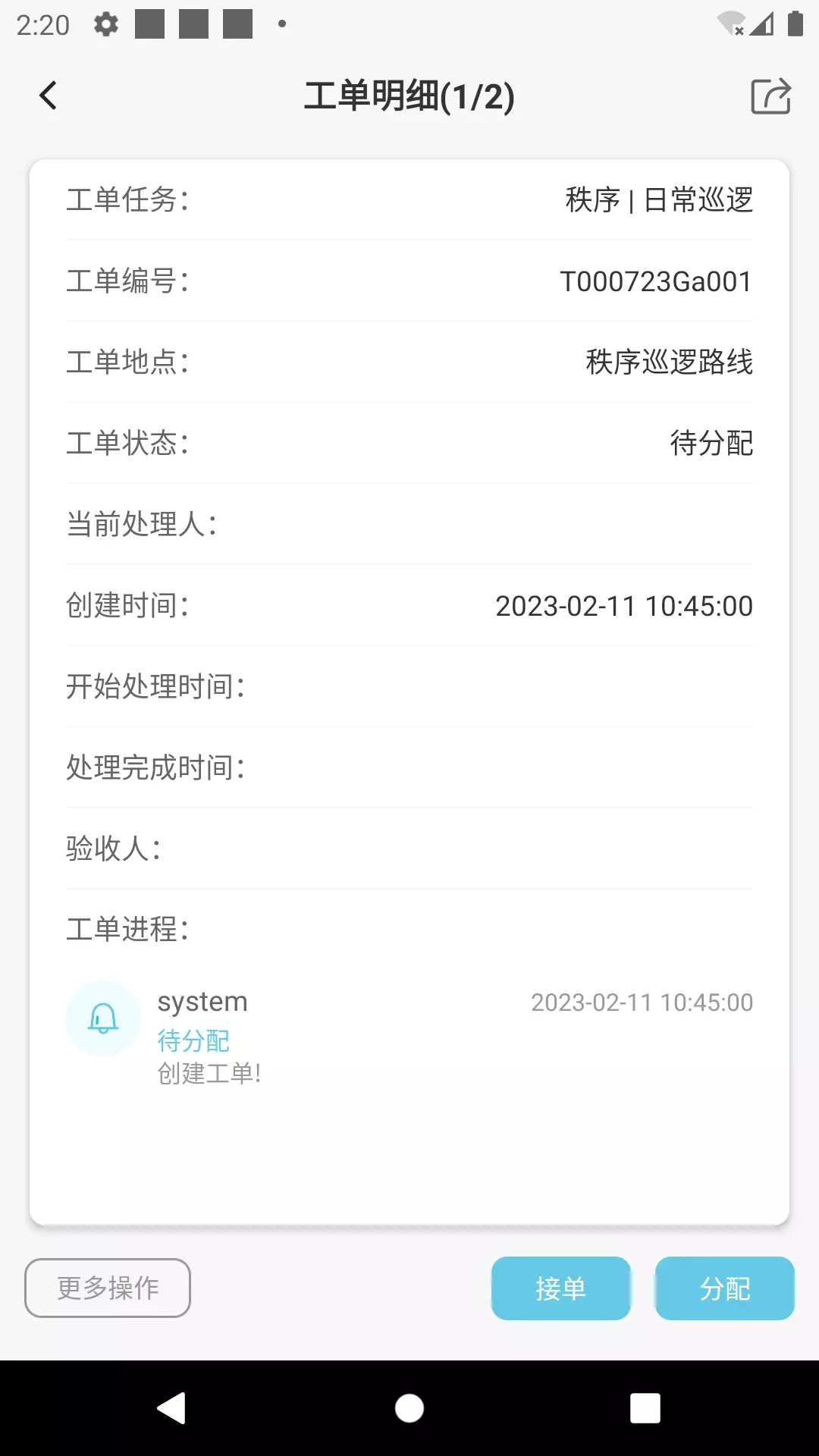Screen dimensions: 819x1456
Task: Open the recent apps overview
Action: click(x=645, y=1408)
